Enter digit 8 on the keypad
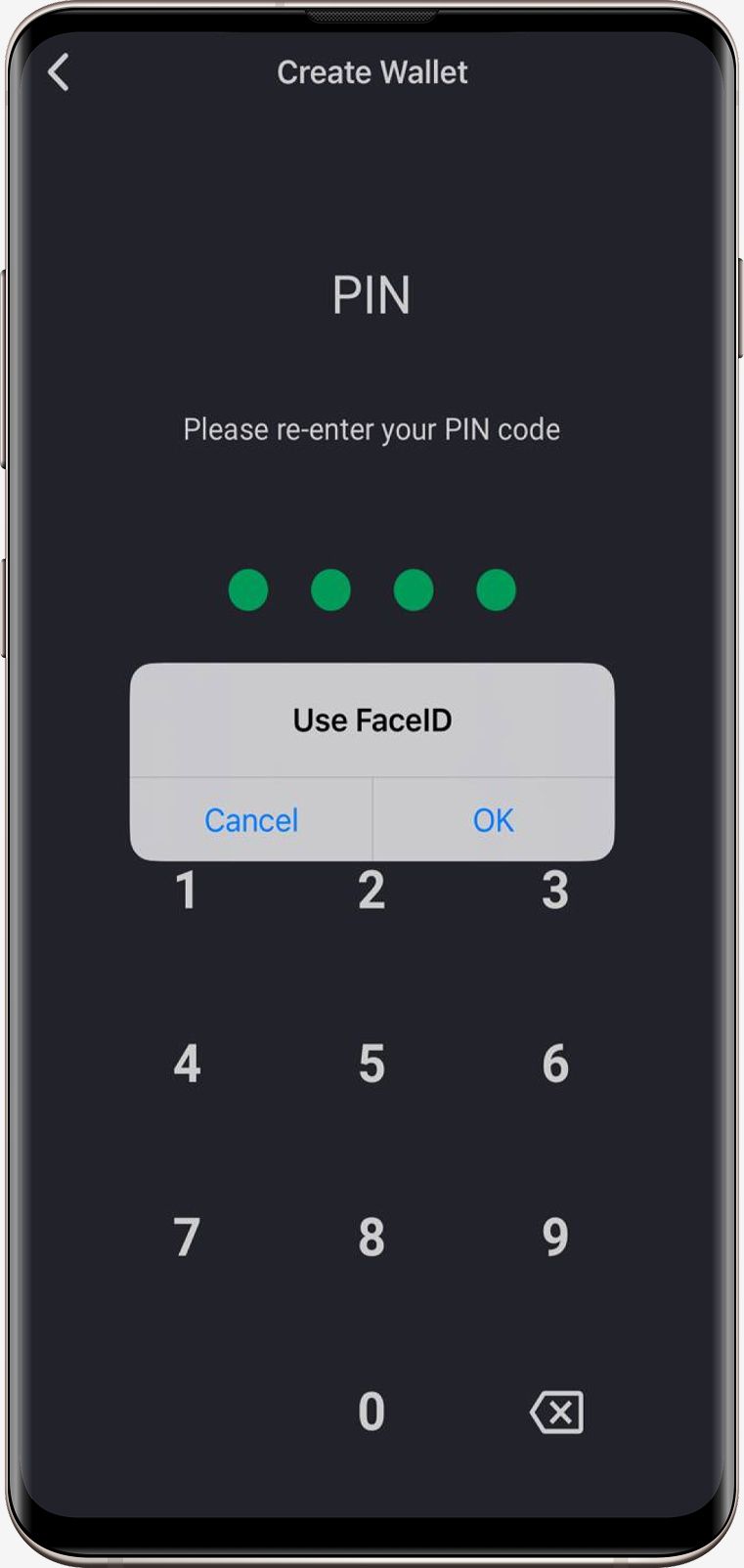Image resolution: width=744 pixels, height=1568 pixels. (x=372, y=1238)
